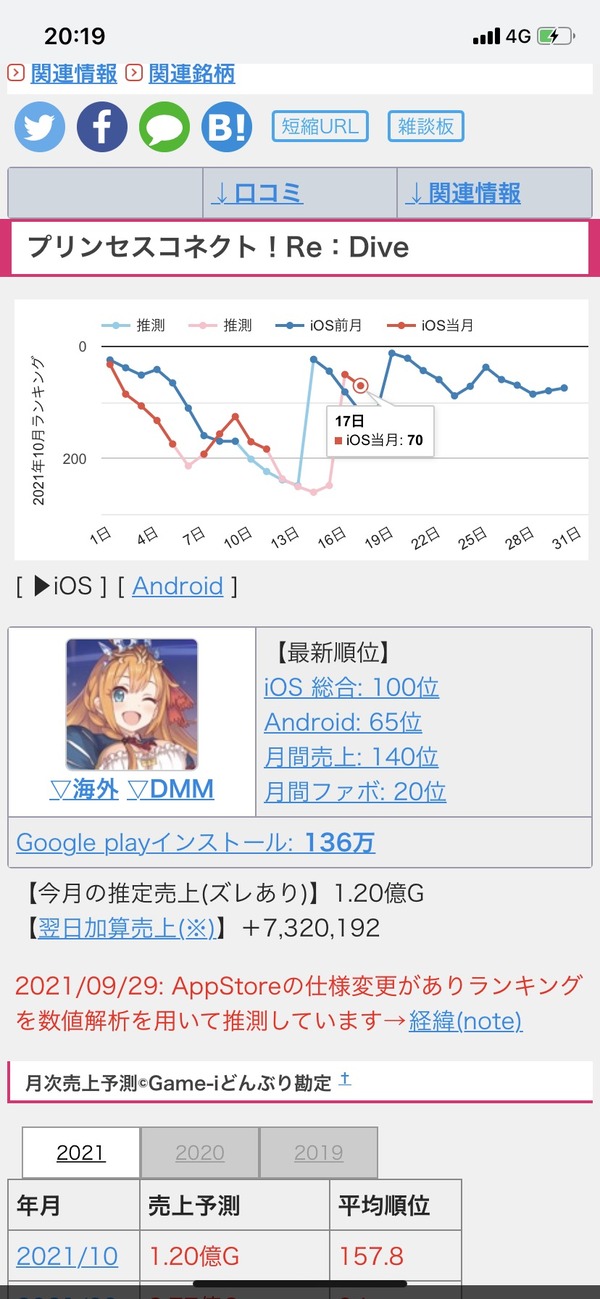This screenshot has height=1299, width=600.
Task: Share via the LINE icon
Action: click(164, 127)
